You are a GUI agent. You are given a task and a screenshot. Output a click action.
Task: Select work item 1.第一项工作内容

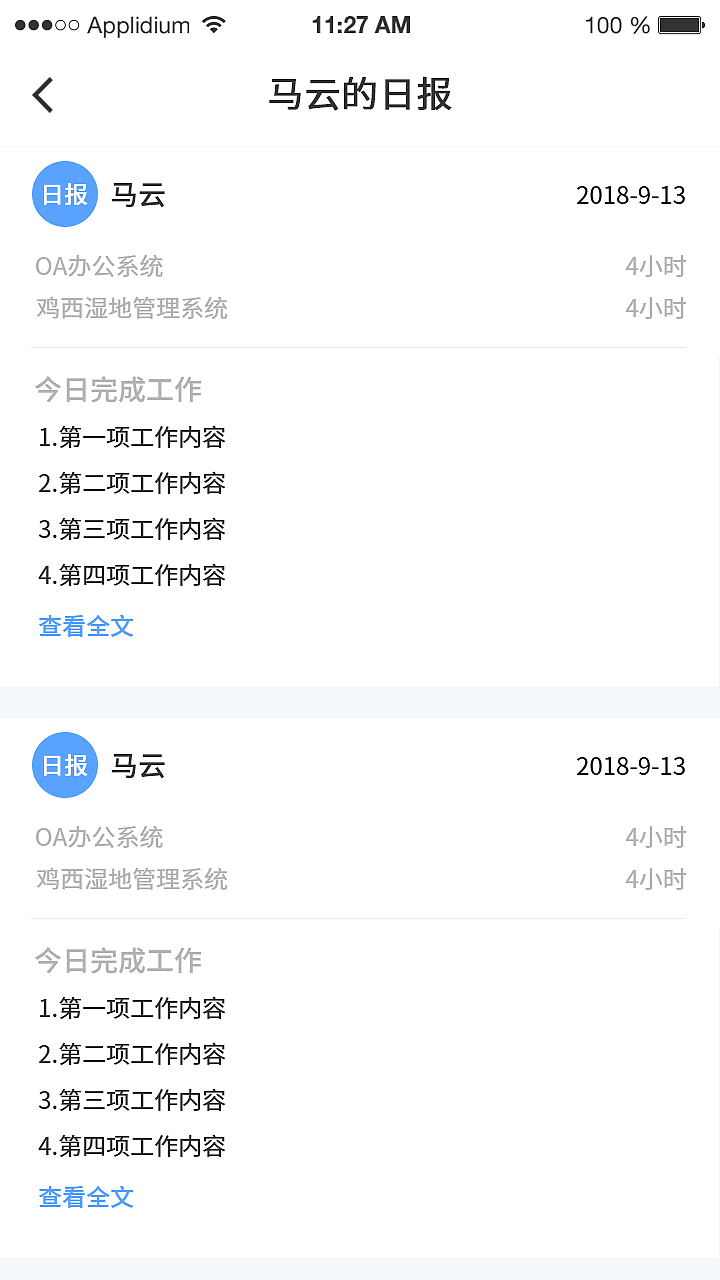131,437
